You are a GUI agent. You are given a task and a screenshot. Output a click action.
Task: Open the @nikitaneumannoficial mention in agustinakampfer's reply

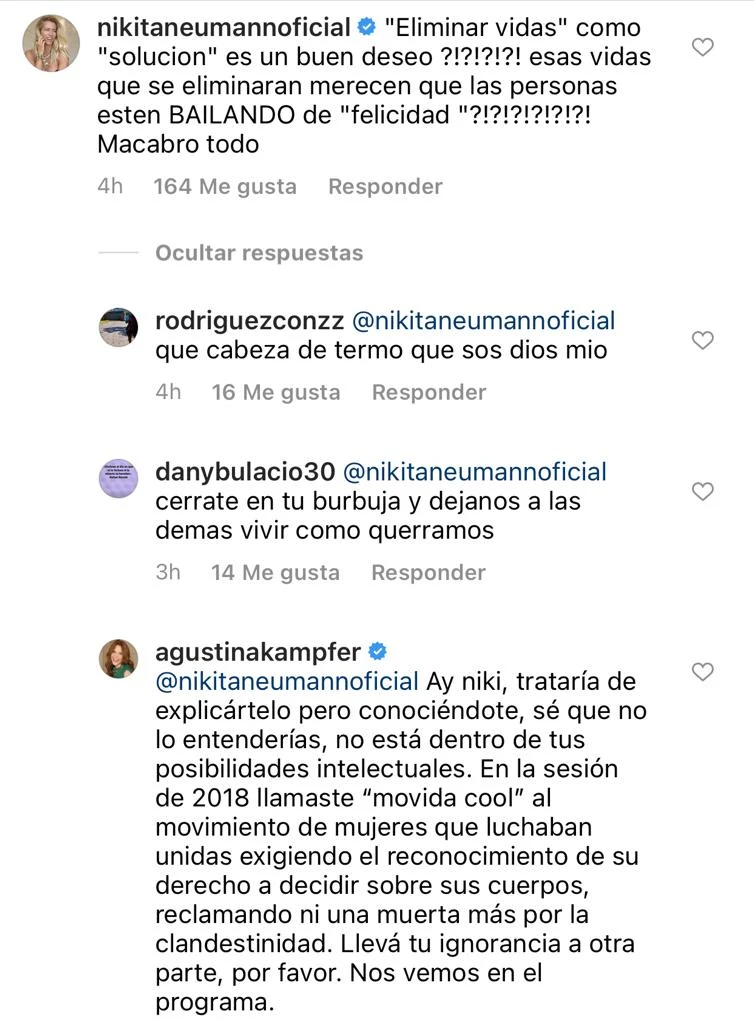[287, 682]
